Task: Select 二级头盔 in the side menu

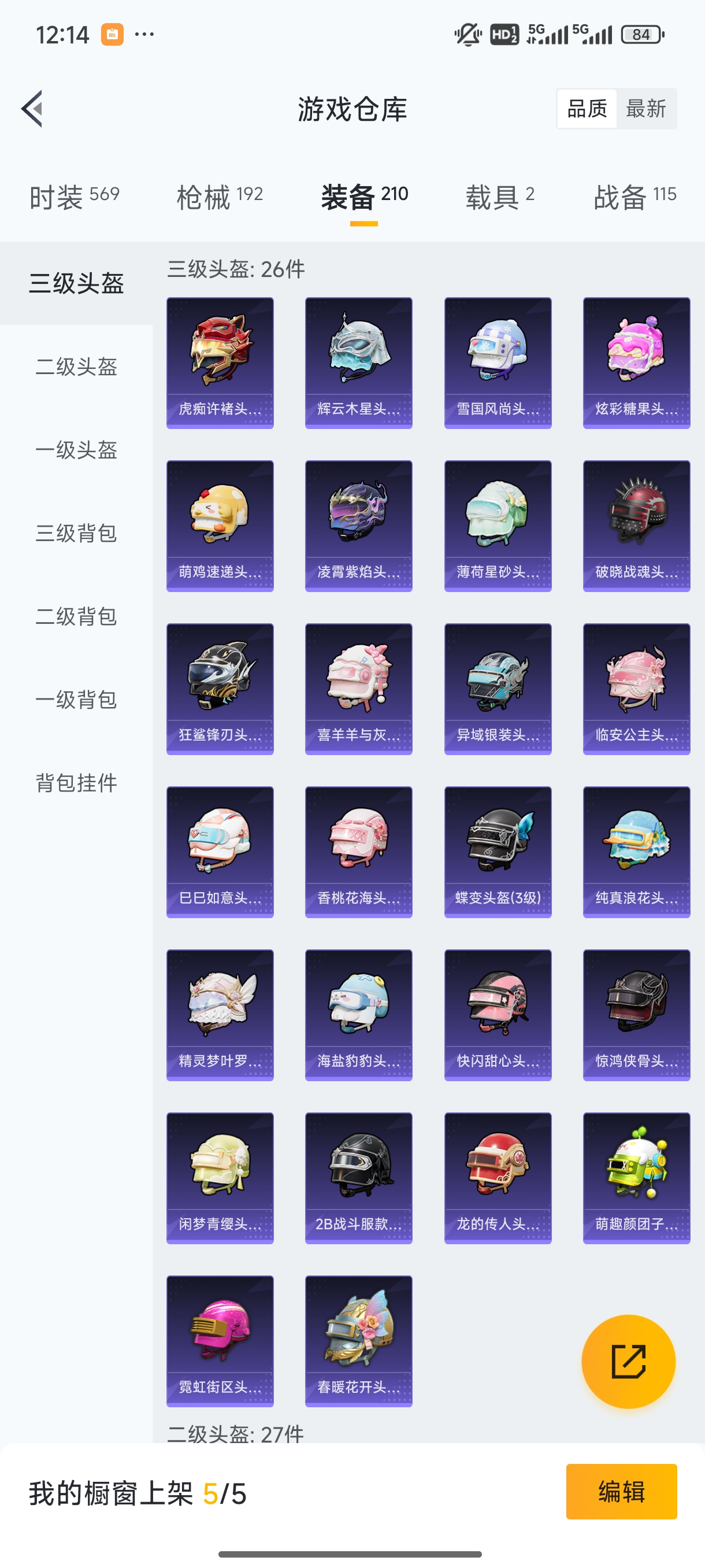Action: coord(76,367)
